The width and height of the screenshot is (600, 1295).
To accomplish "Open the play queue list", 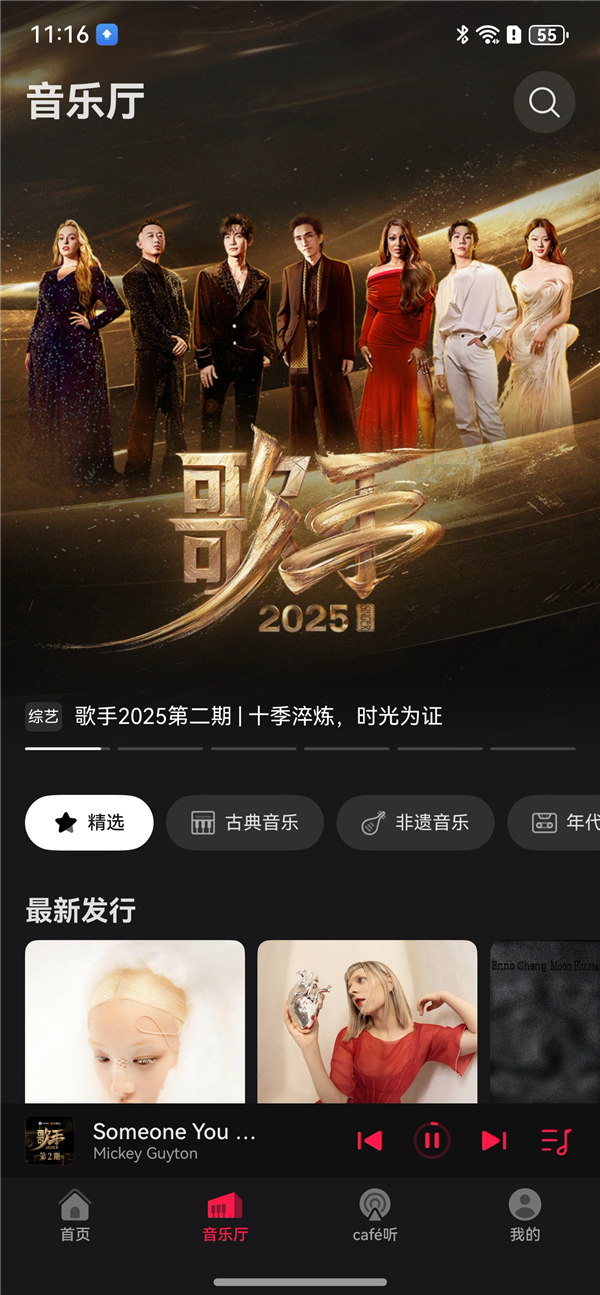I will (x=555, y=1140).
